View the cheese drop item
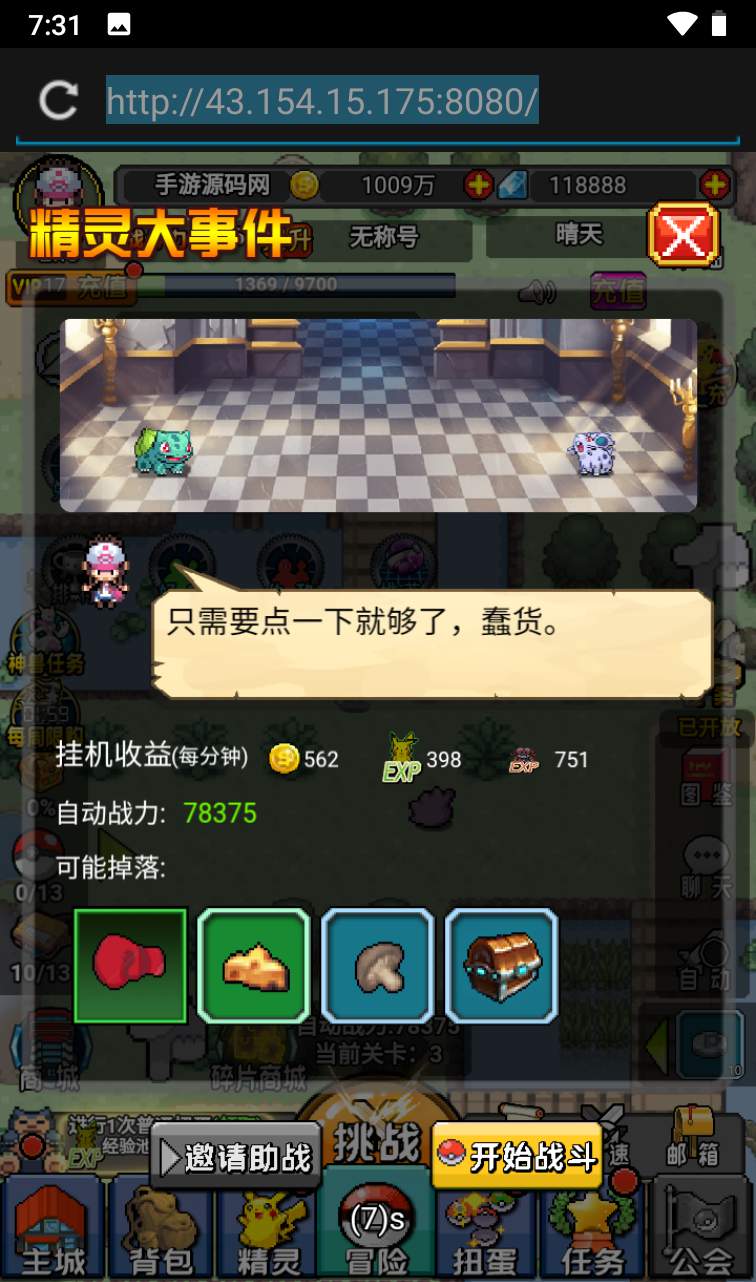The width and height of the screenshot is (756, 1282). click(x=254, y=965)
